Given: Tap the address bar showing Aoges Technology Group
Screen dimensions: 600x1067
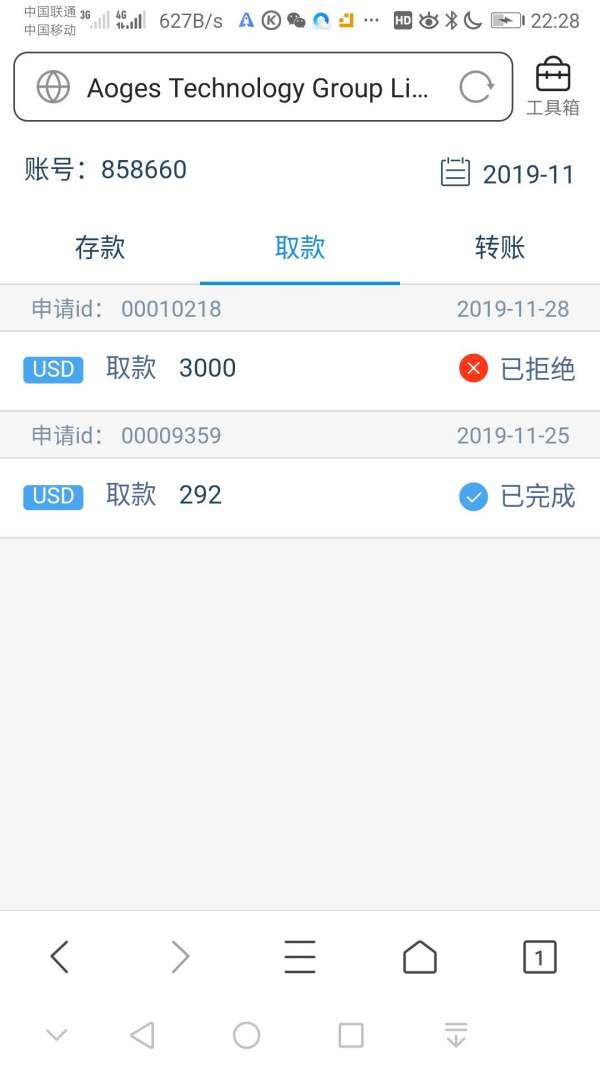Looking at the screenshot, I should 263,87.
